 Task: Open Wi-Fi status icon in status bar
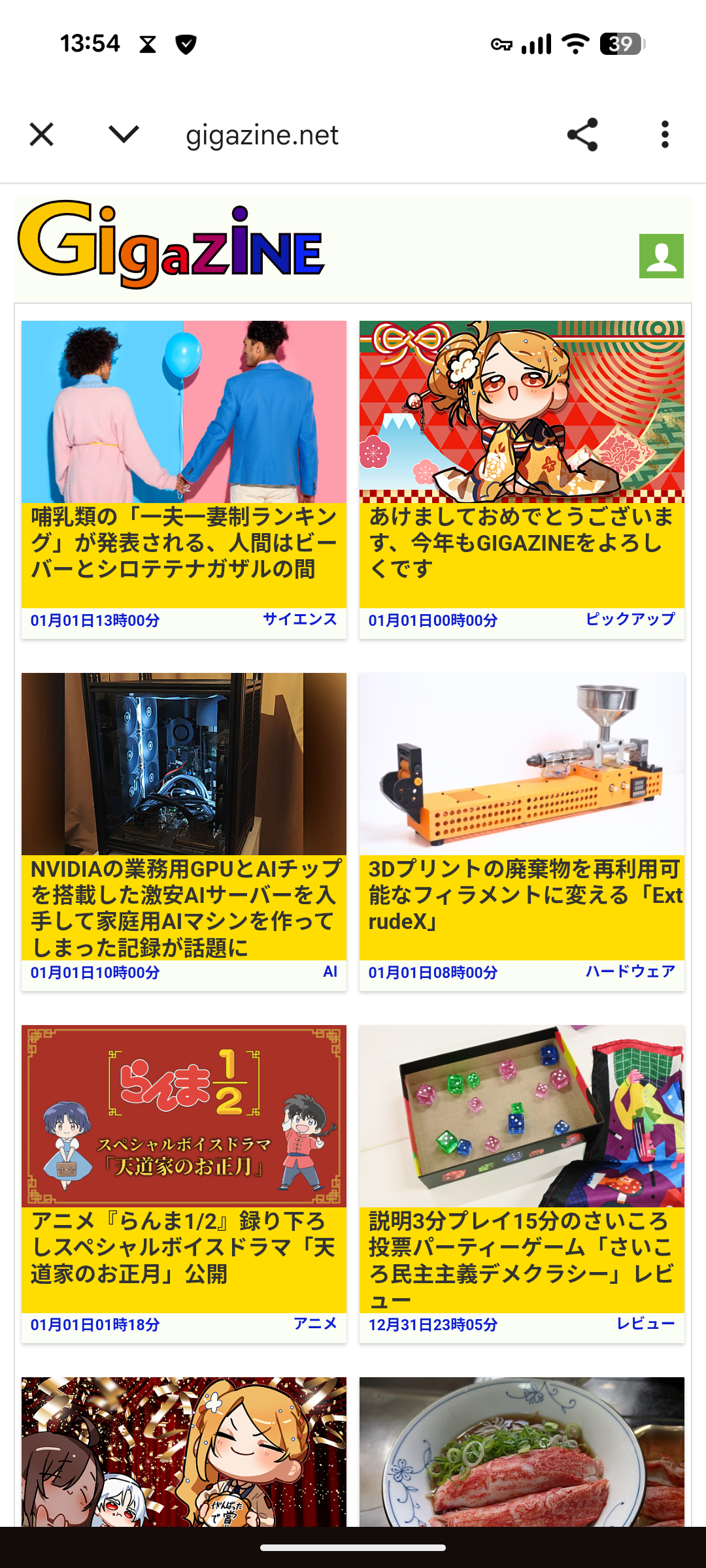click(575, 43)
